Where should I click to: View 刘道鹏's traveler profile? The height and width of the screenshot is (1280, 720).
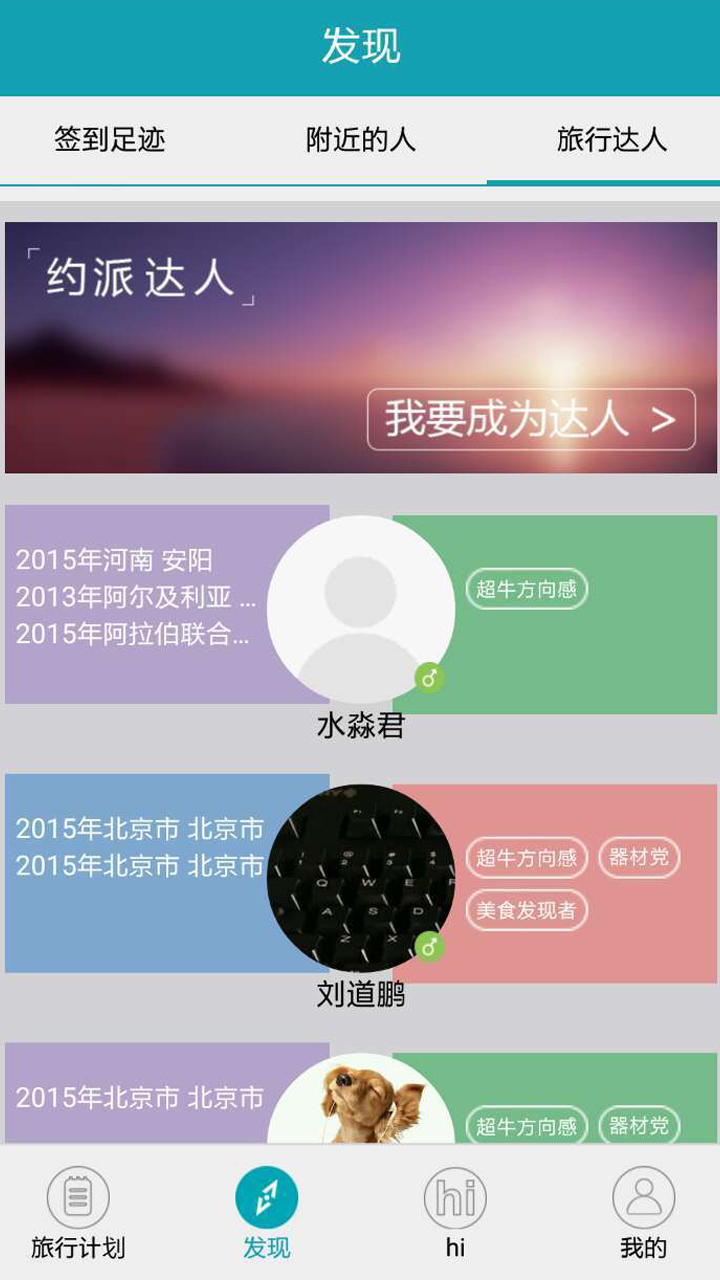point(360,878)
